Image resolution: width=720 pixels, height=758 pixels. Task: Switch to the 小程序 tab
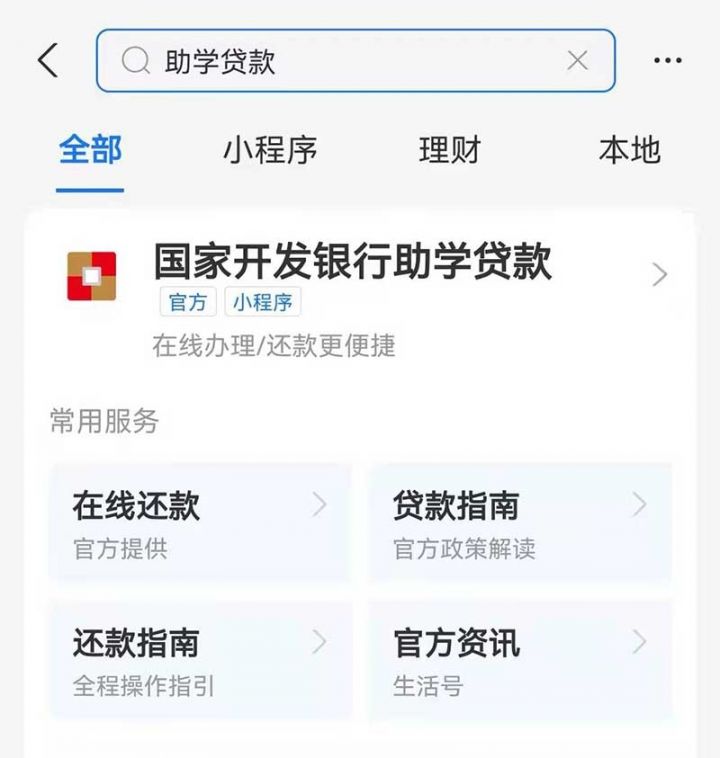[x=270, y=151]
